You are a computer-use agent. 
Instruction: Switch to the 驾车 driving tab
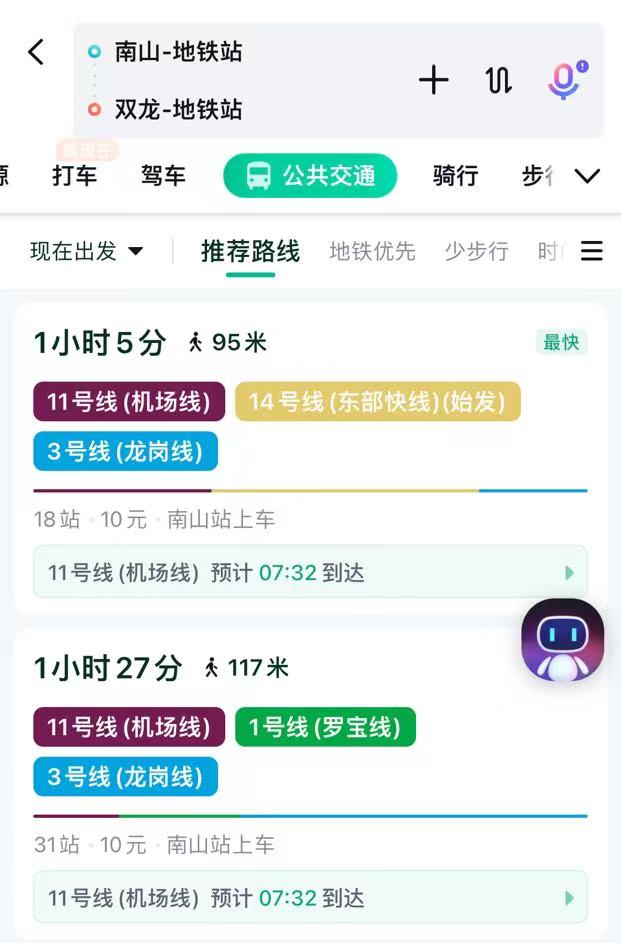(163, 176)
